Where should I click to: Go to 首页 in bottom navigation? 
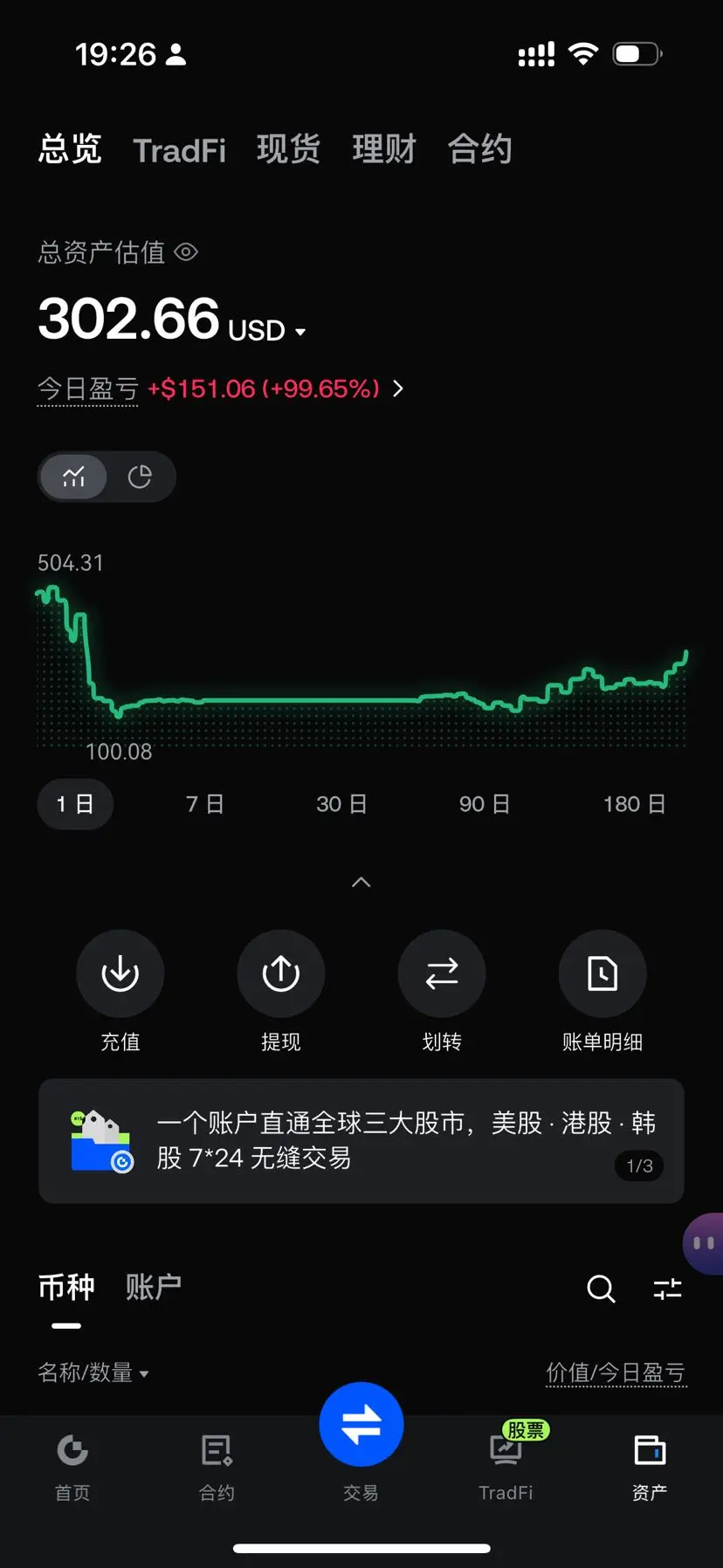[72, 1466]
